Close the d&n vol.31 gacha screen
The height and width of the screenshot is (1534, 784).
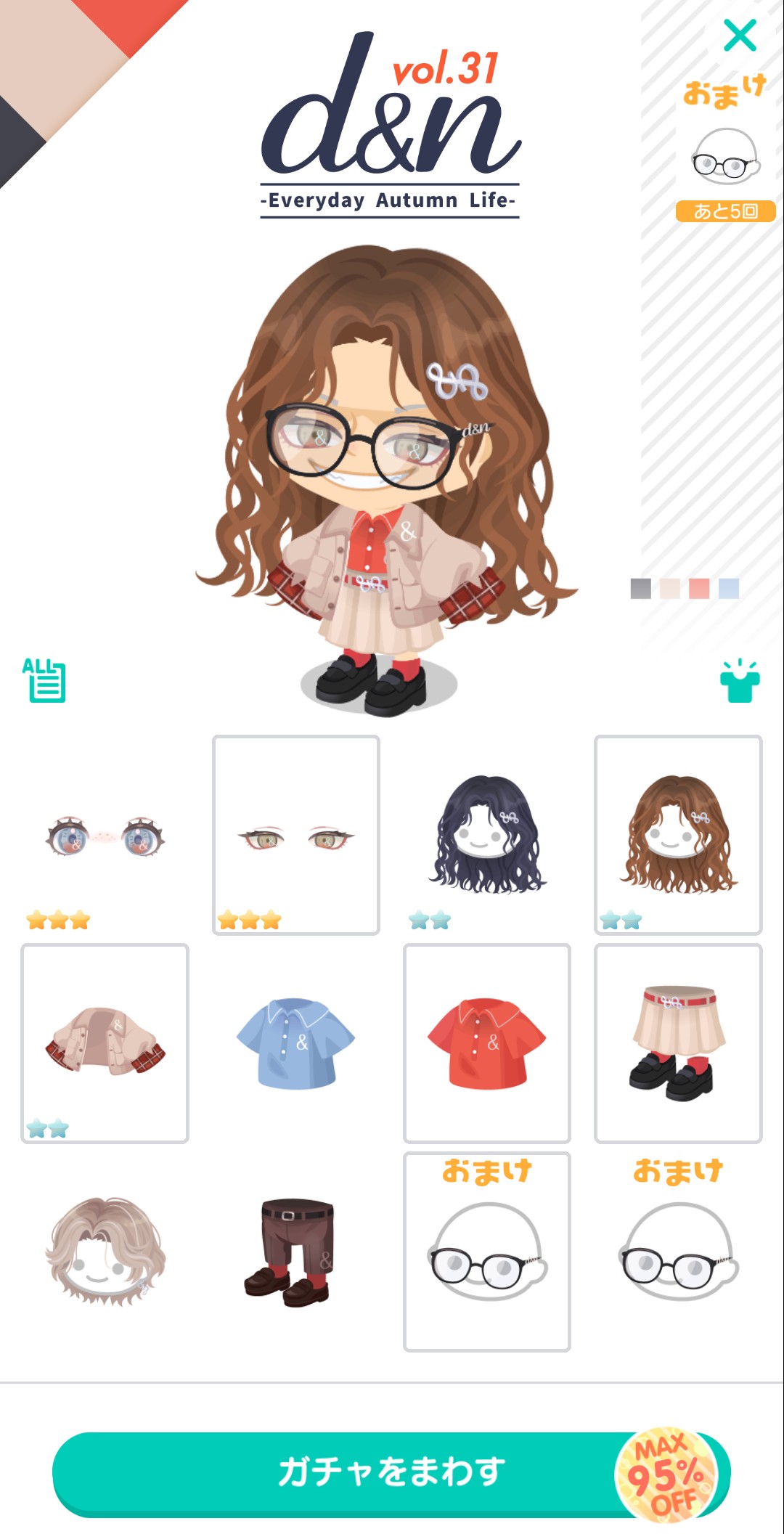[740, 36]
